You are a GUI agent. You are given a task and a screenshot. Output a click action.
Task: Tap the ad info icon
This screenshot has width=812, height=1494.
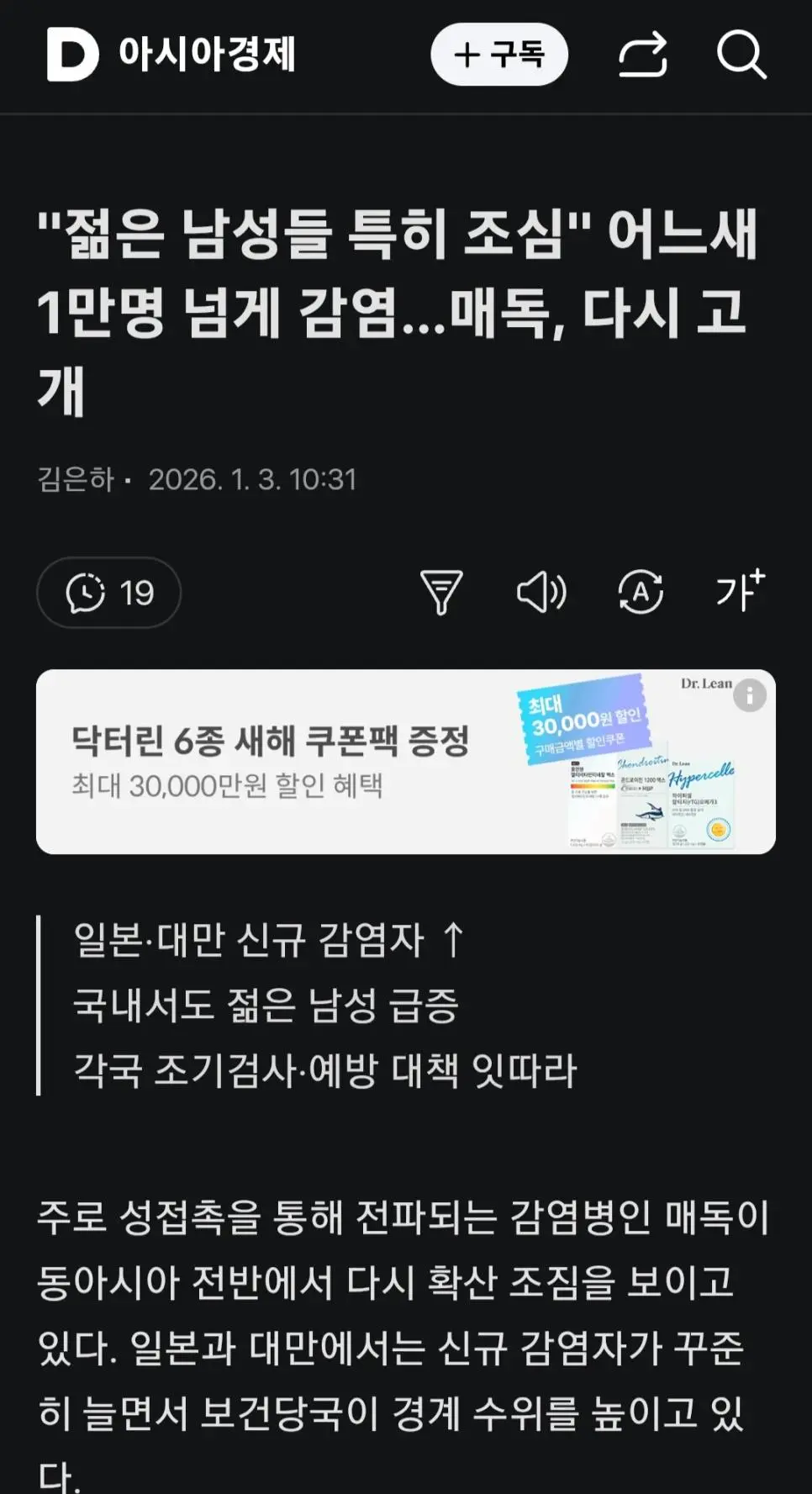(x=749, y=695)
